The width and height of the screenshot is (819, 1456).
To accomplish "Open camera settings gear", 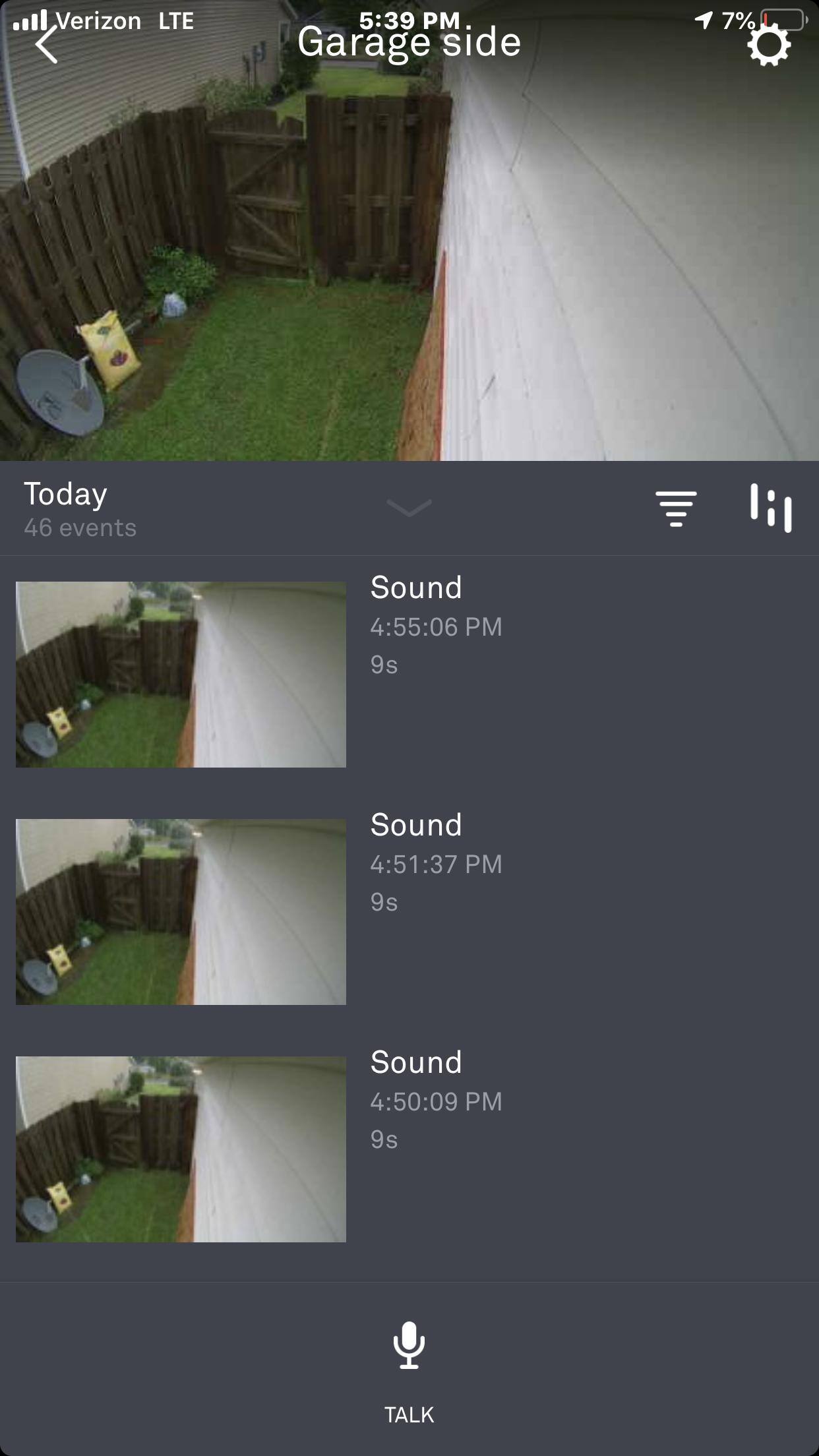I will 769,45.
